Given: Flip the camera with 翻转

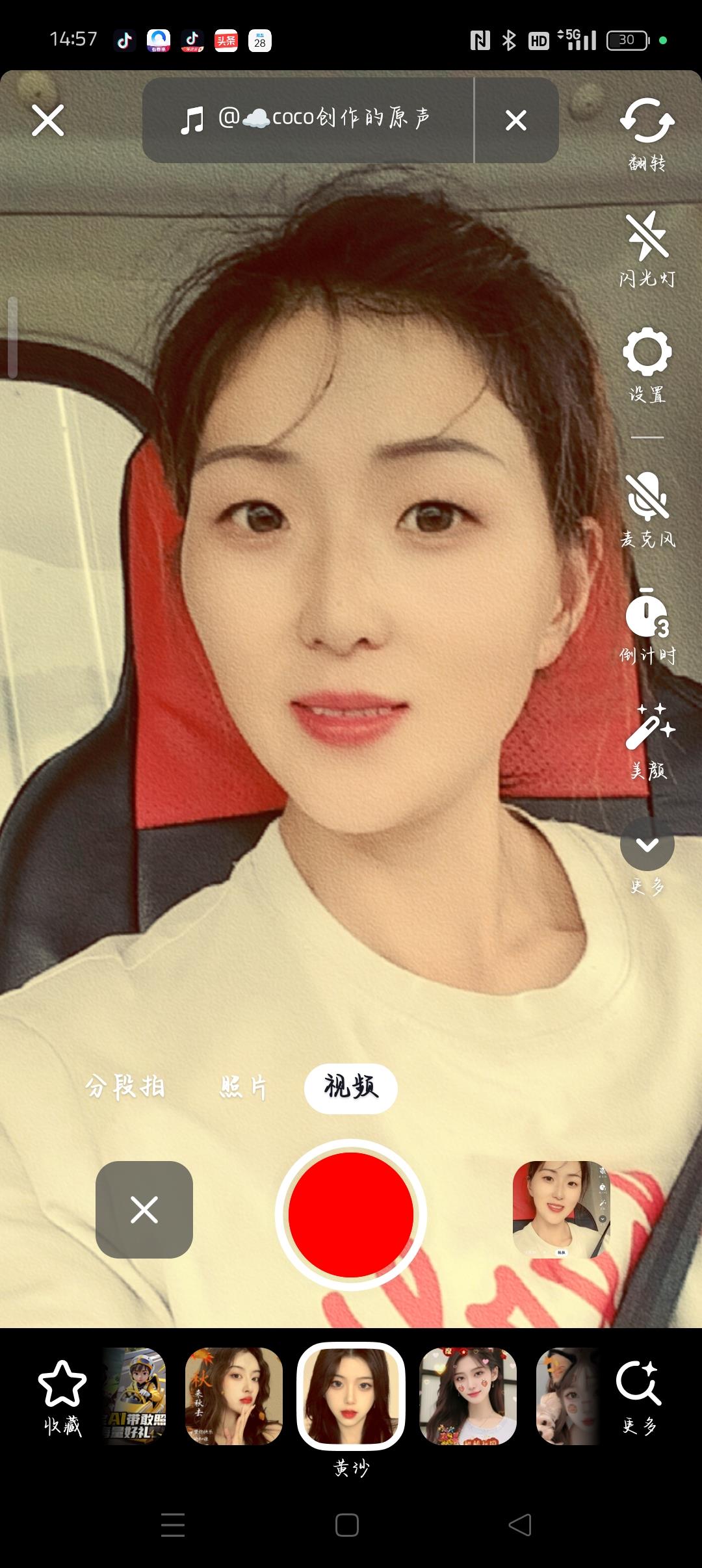Looking at the screenshot, I should (647, 133).
